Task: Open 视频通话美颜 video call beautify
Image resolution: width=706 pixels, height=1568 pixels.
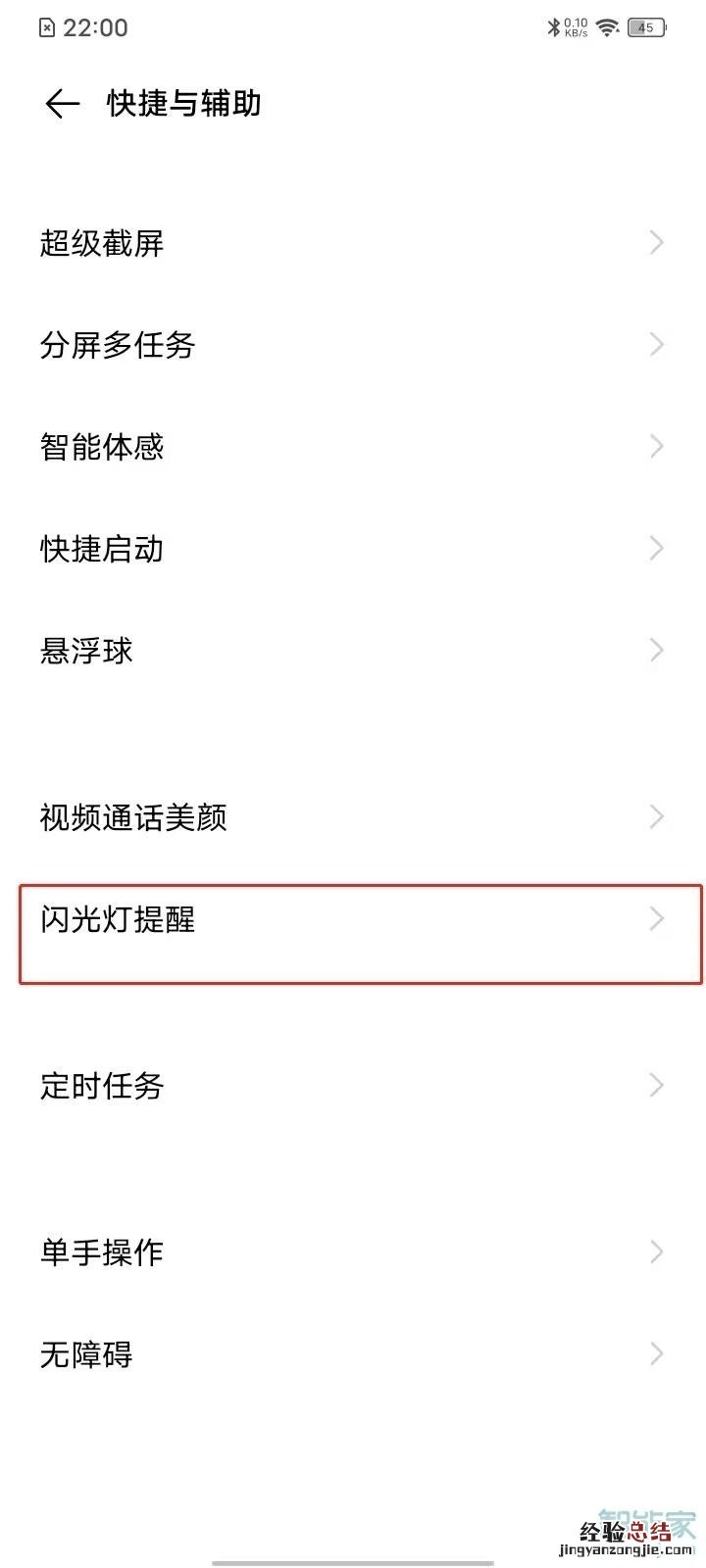Action: click(353, 816)
